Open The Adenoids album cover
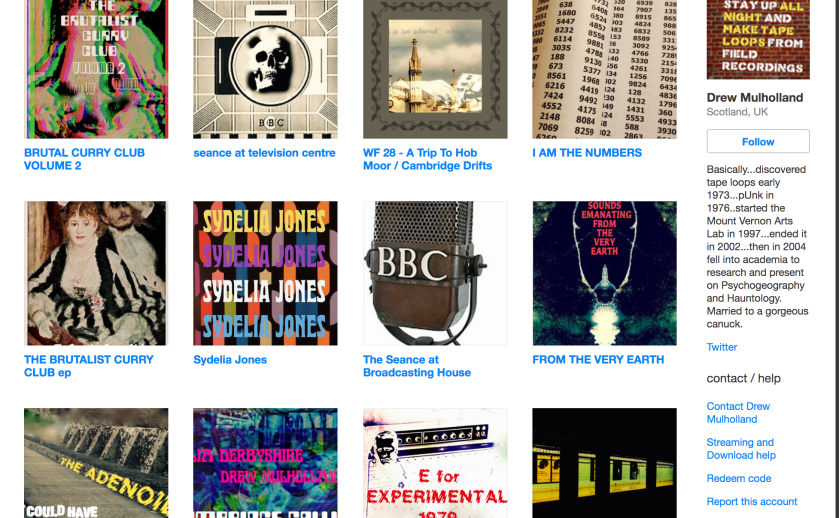The width and height of the screenshot is (839, 518). tap(95, 463)
